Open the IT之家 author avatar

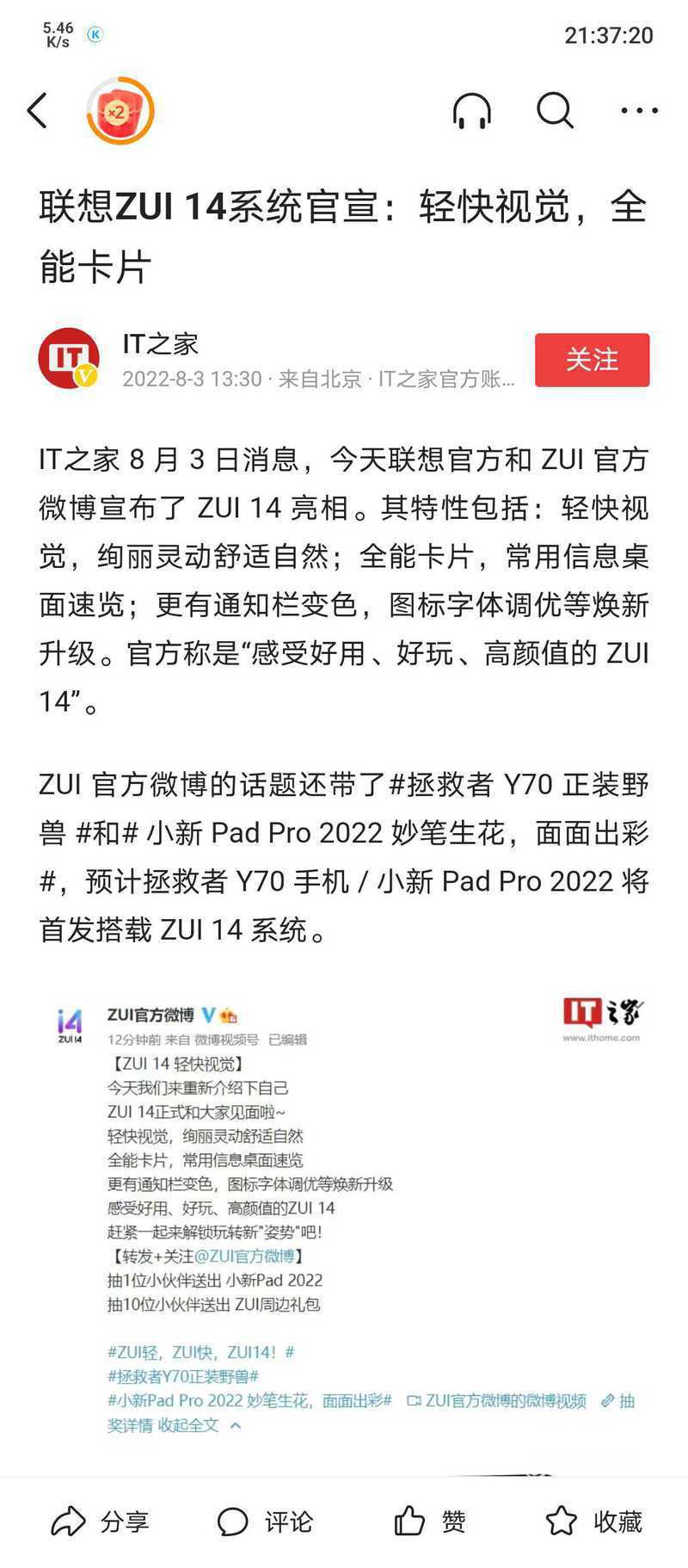coord(69,359)
